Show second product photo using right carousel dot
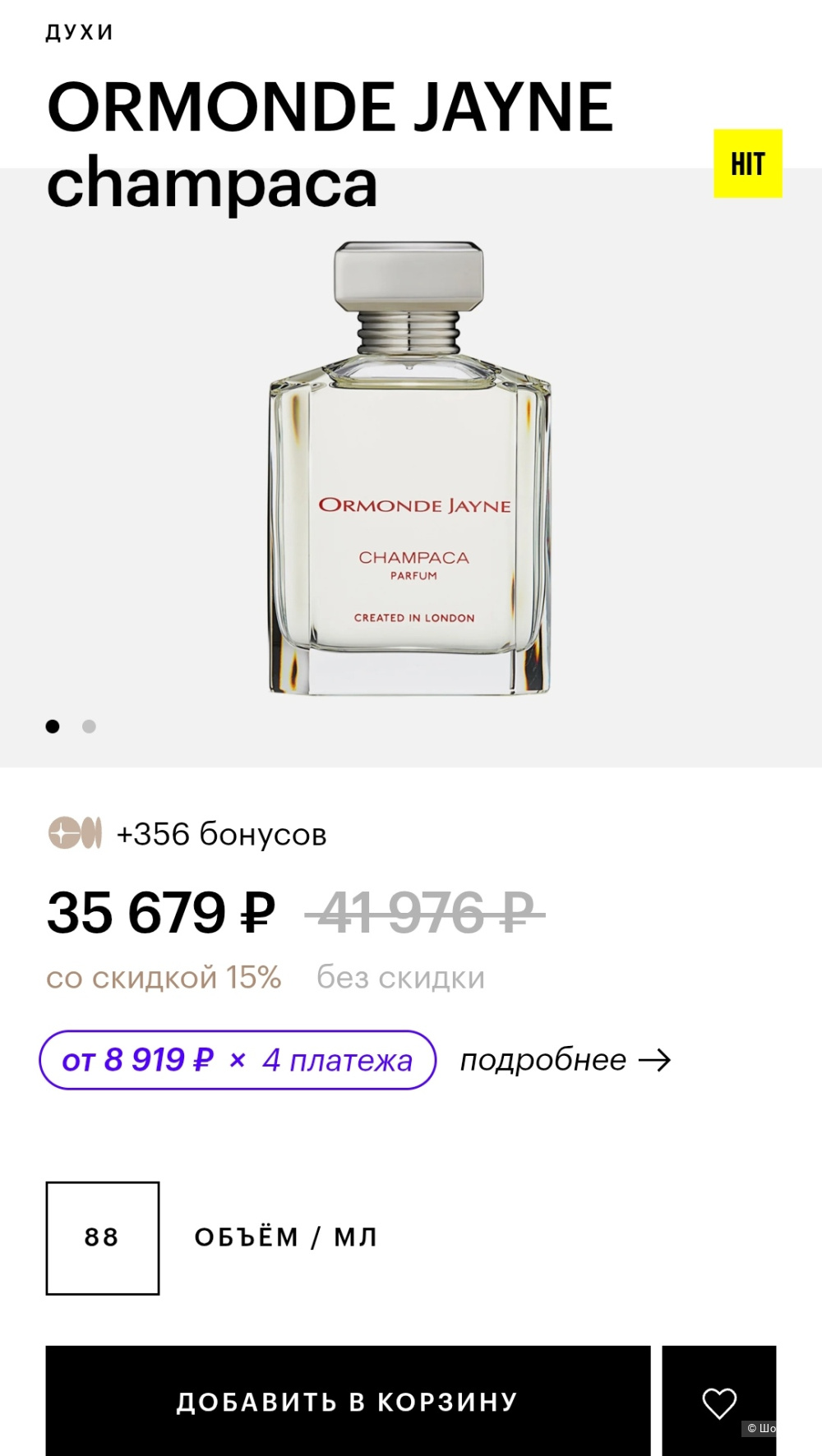 [x=89, y=726]
